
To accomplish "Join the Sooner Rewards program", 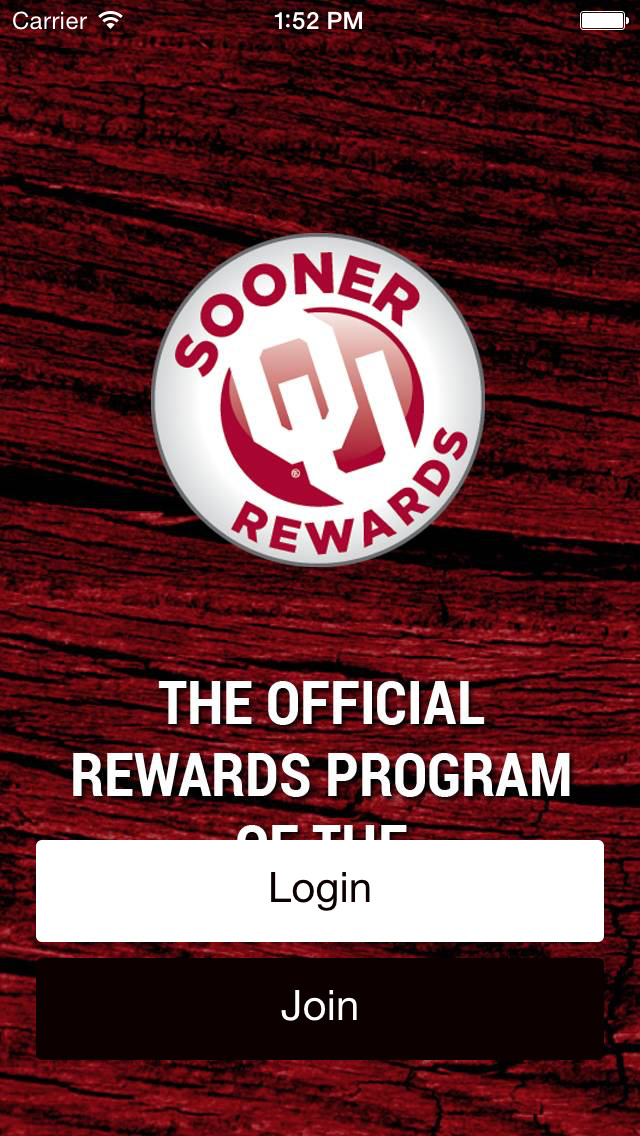I will (320, 1007).
